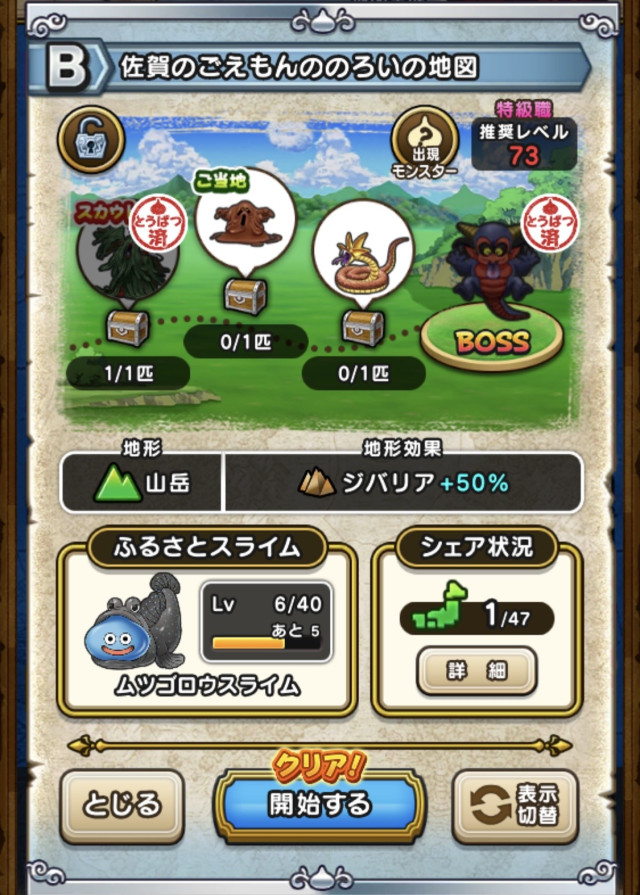This screenshot has height=895, width=640.
Task: Show the 出現モンスター monster list
Action: tap(423, 140)
